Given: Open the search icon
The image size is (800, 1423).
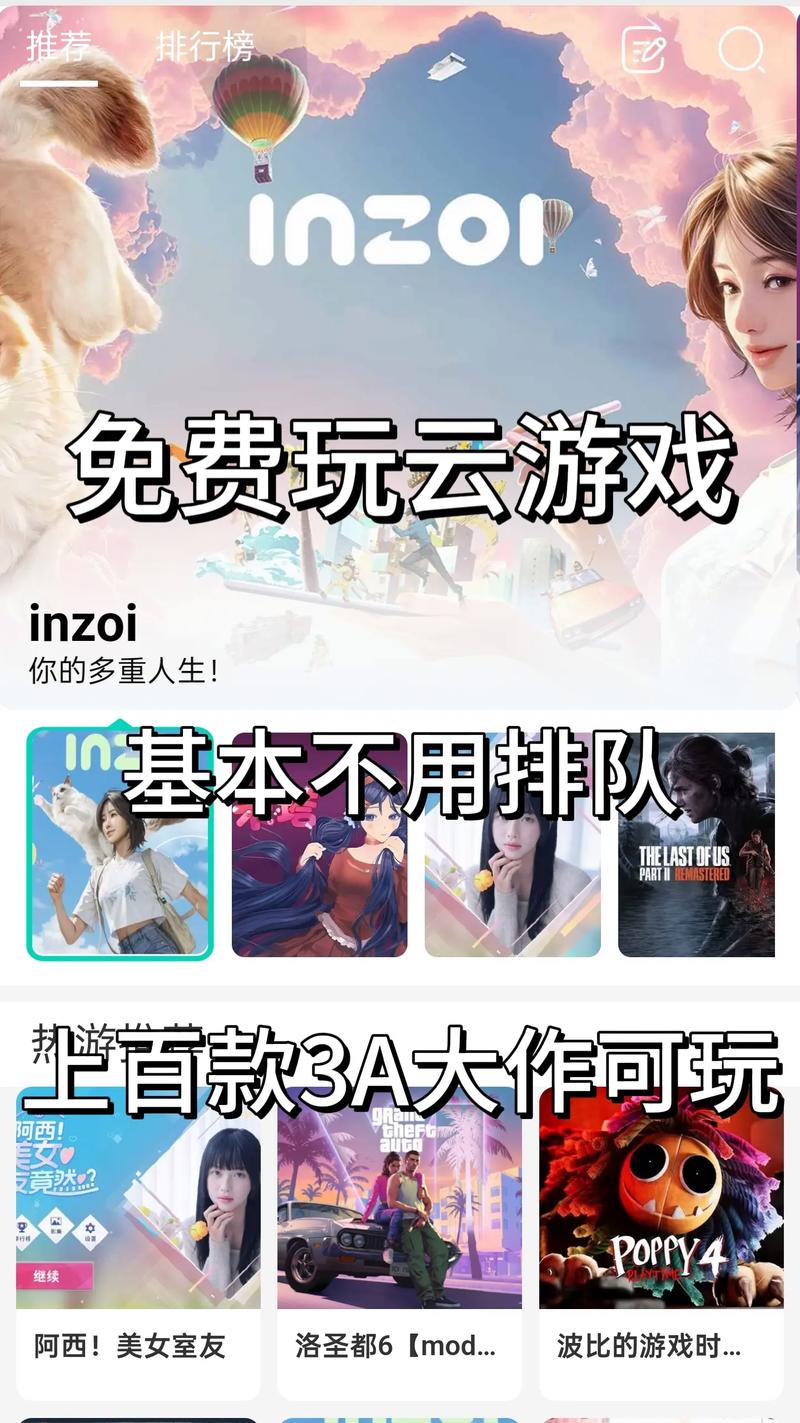Looking at the screenshot, I should click(x=741, y=50).
